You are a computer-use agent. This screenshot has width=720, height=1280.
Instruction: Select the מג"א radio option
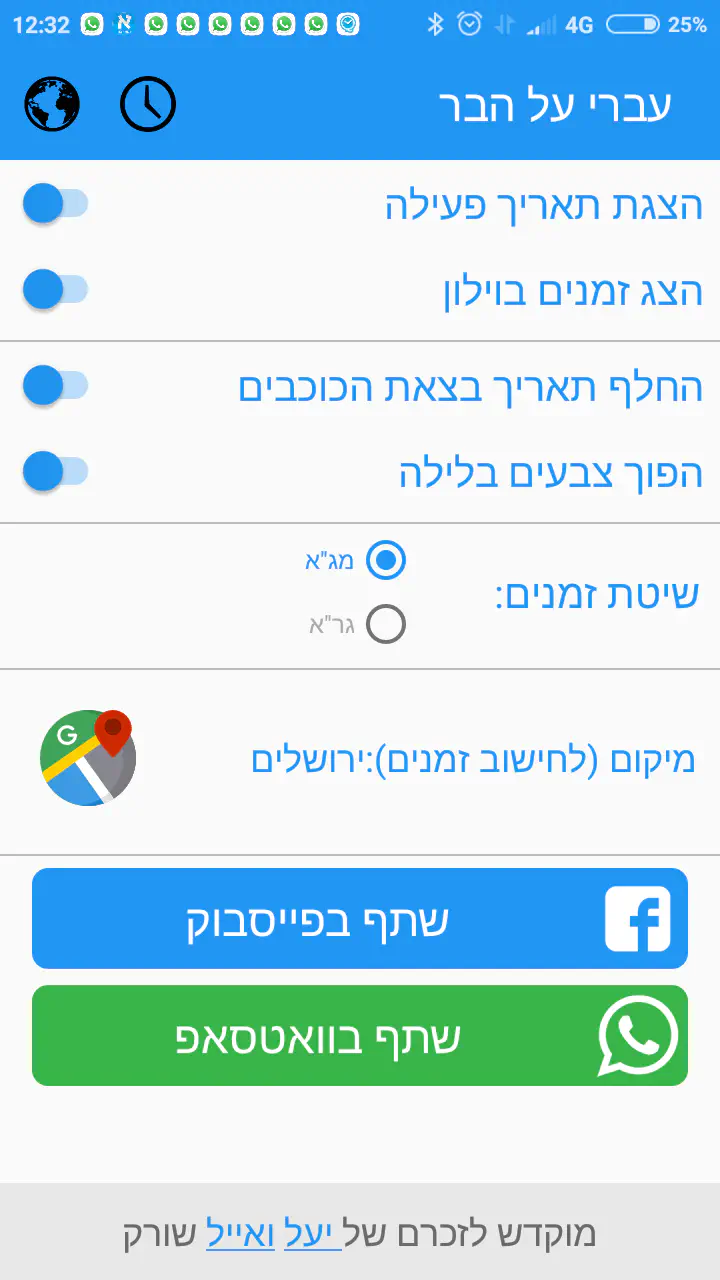(x=385, y=560)
